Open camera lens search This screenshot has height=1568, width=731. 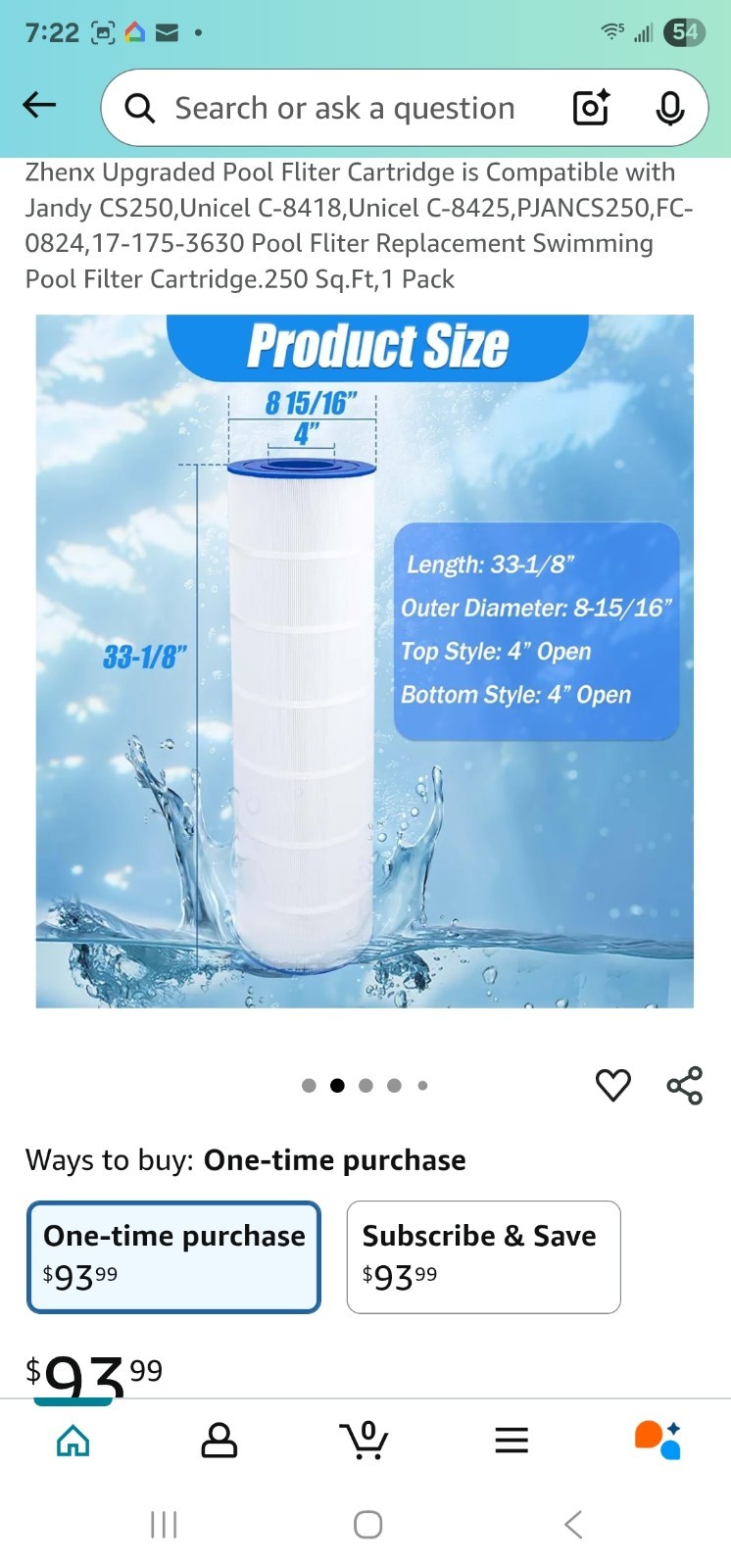[x=591, y=108]
